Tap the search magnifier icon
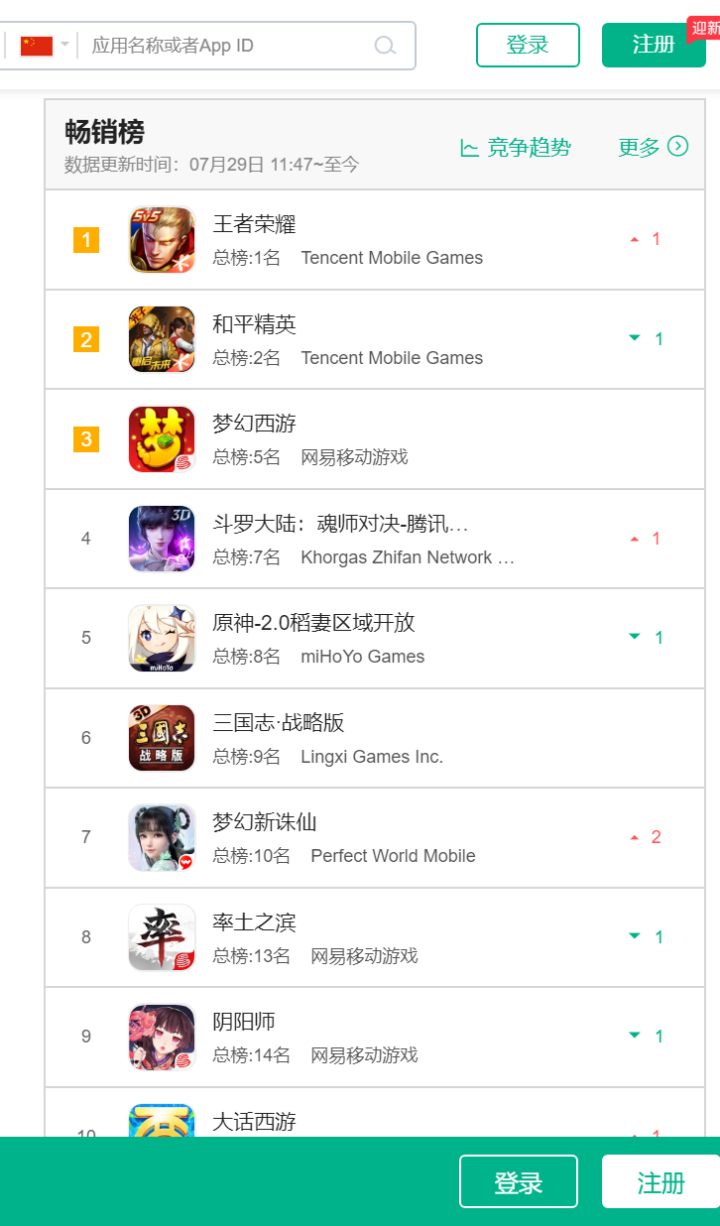 [385, 46]
